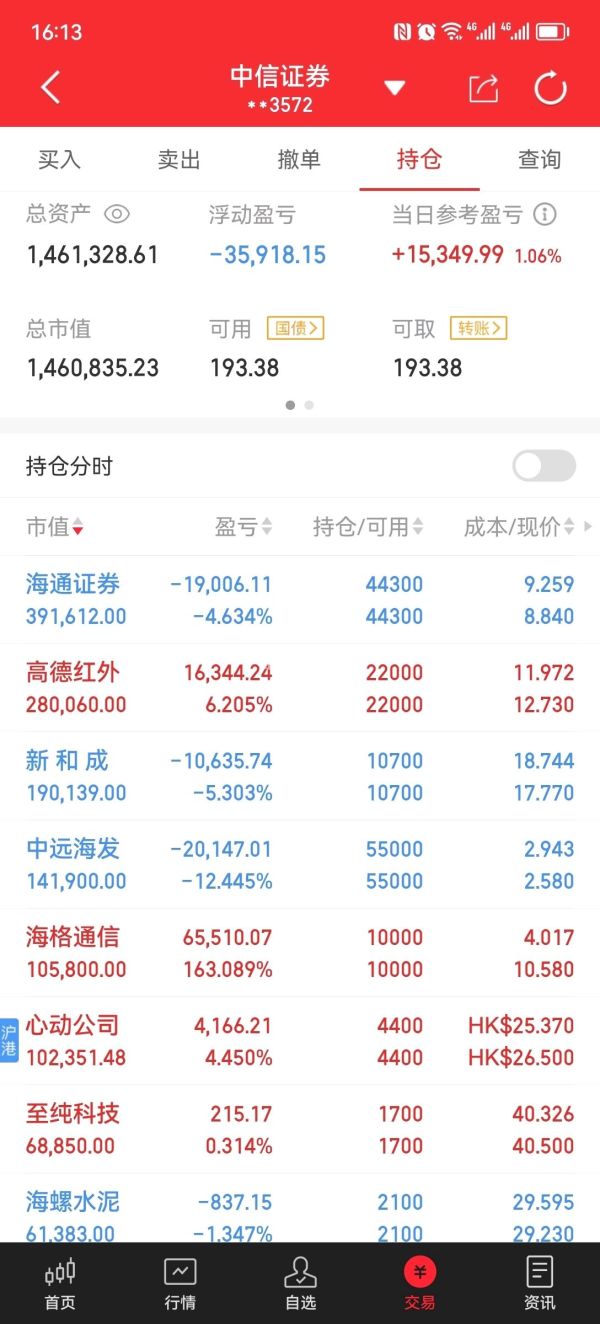Open the 行情 bottom tab
This screenshot has width=600, height=1324.
click(180, 1283)
